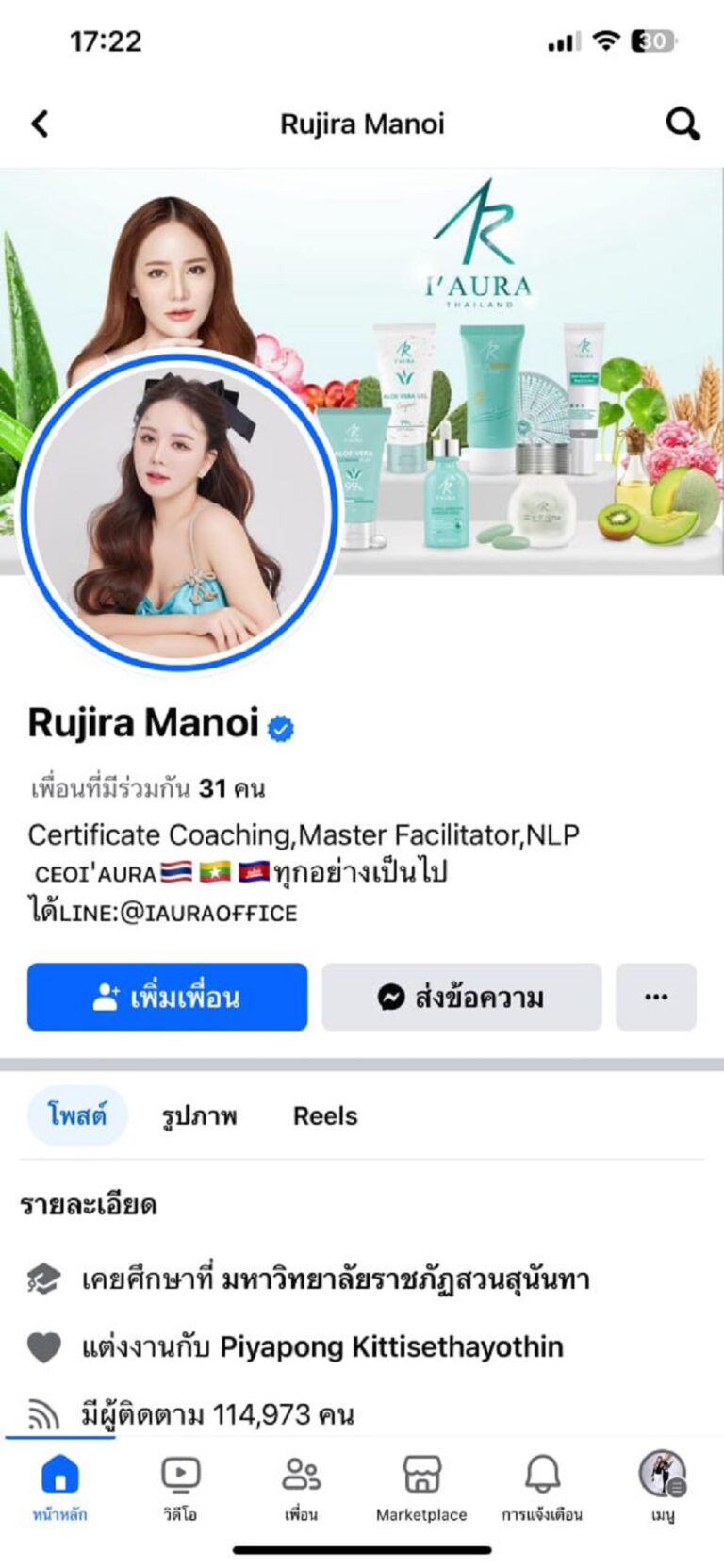The height and width of the screenshot is (1568, 724).
Task: Open the search magnifier icon
Action: [x=683, y=124]
